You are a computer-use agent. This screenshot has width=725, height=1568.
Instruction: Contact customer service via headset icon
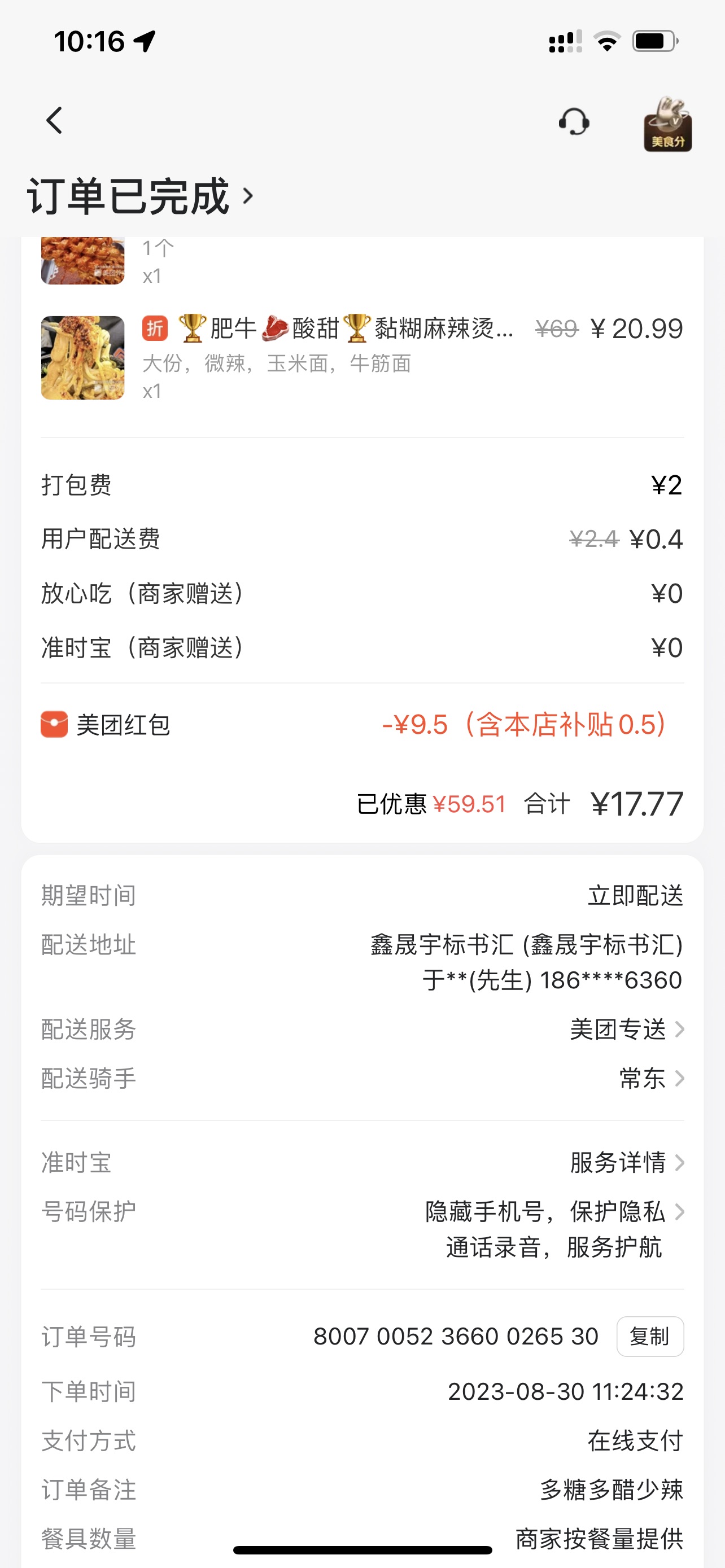[574, 122]
